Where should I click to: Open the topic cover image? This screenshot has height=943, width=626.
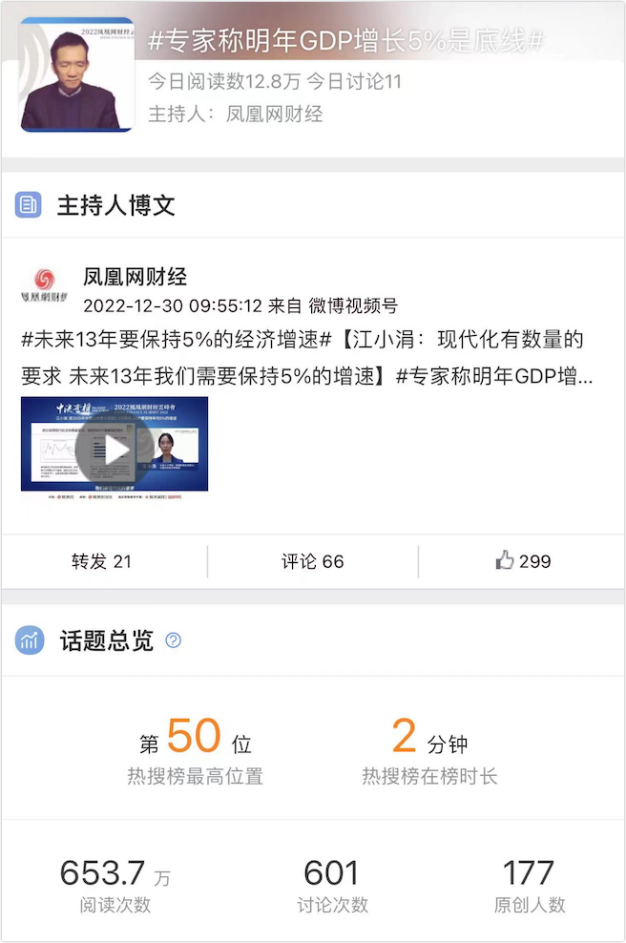coord(77,74)
